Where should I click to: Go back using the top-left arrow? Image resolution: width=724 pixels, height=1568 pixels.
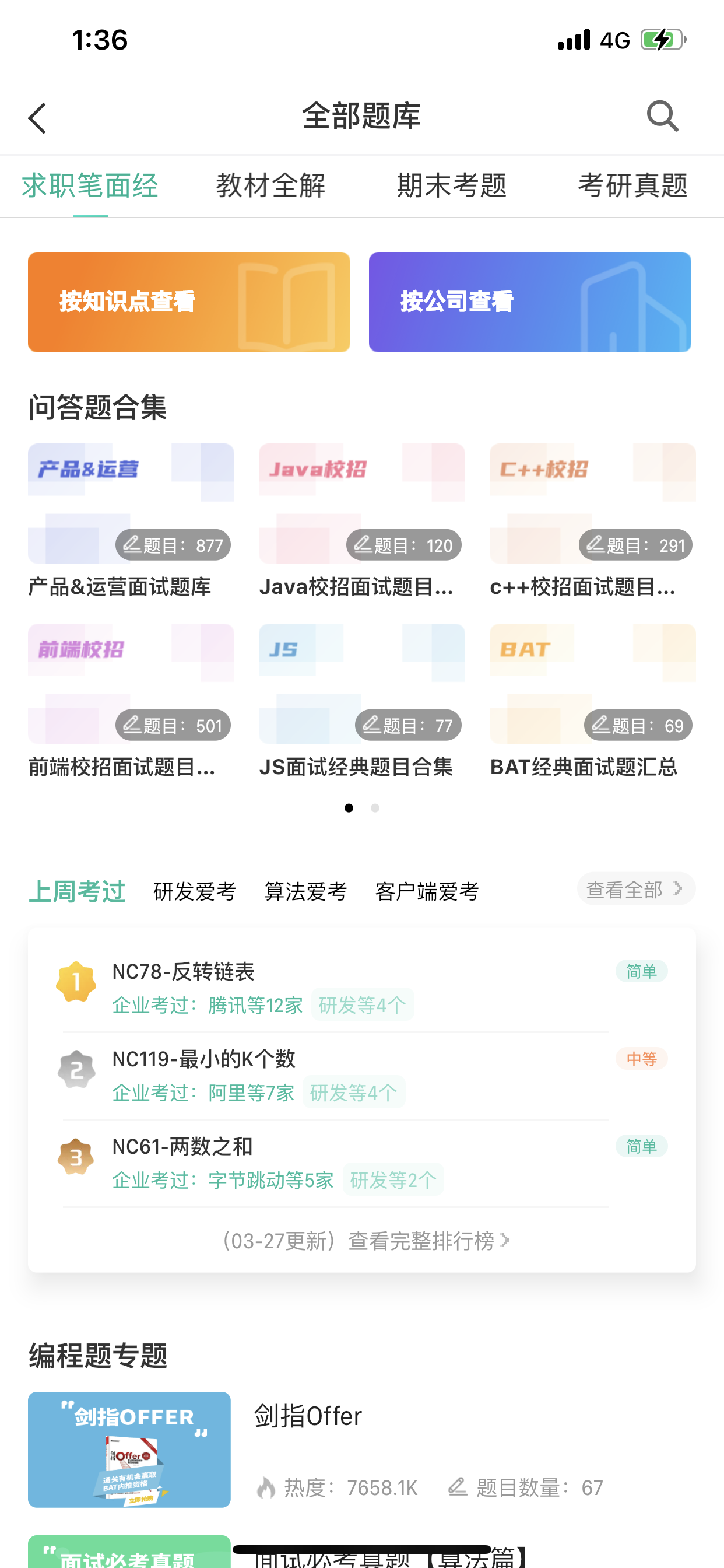[x=38, y=117]
